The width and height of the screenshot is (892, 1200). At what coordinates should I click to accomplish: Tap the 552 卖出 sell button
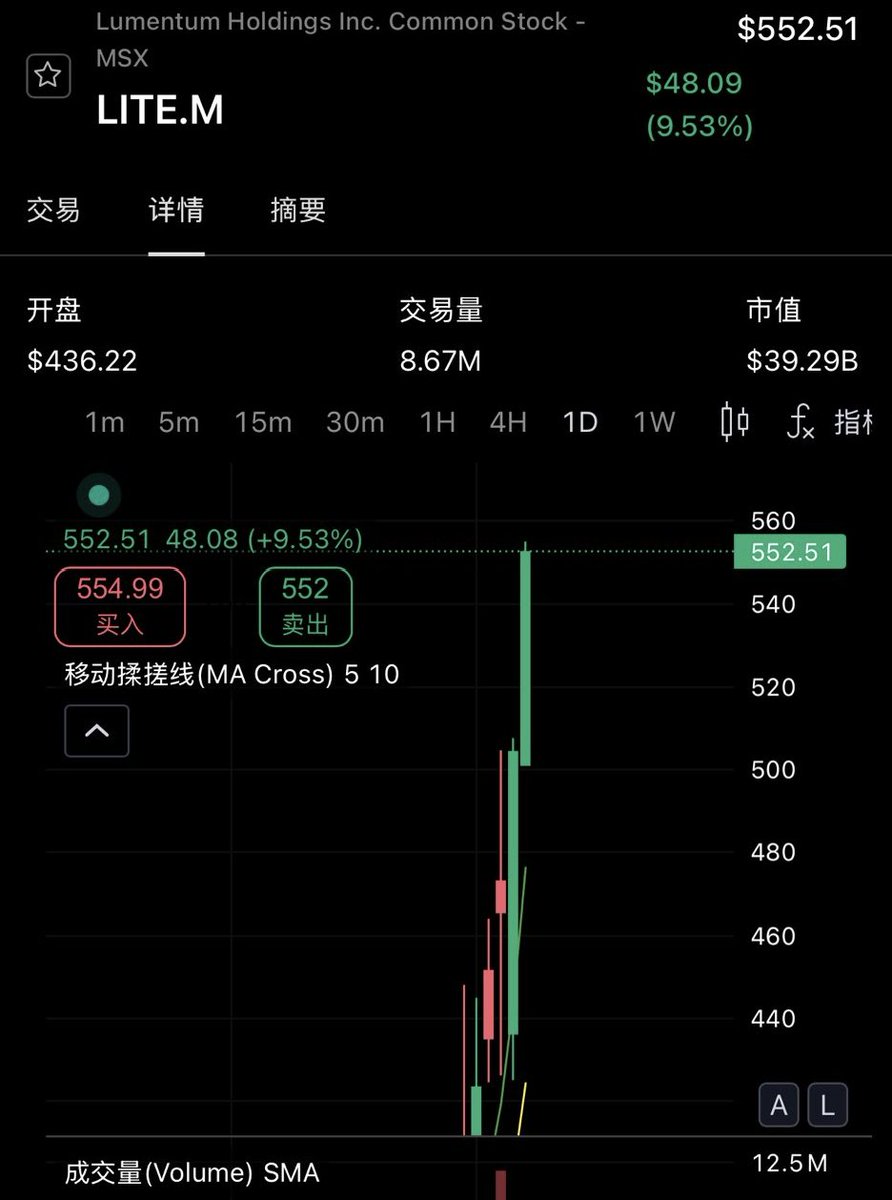pos(305,606)
